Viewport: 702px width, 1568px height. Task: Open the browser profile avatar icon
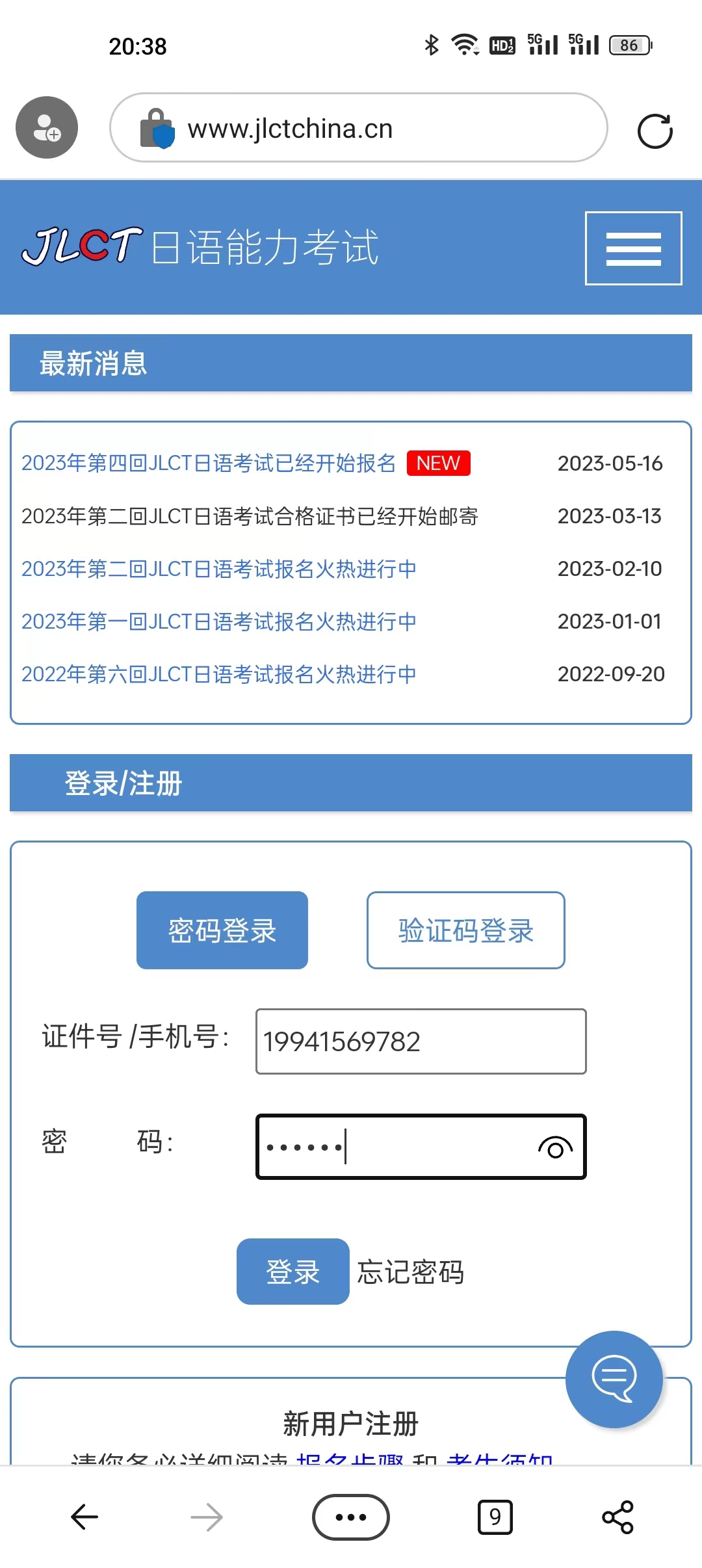pos(47,127)
